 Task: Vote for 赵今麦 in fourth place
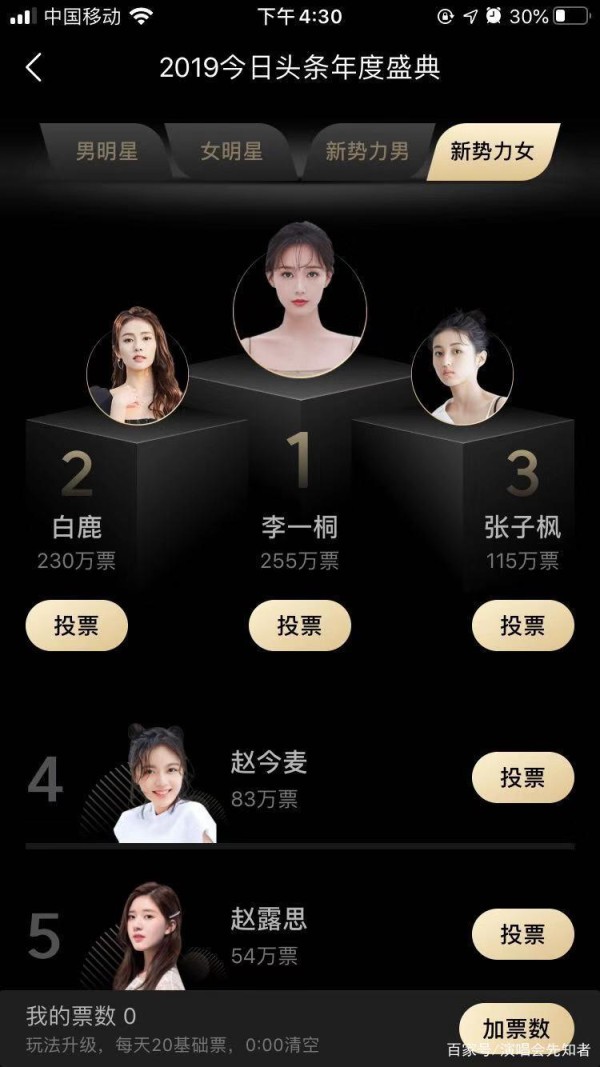[522, 777]
